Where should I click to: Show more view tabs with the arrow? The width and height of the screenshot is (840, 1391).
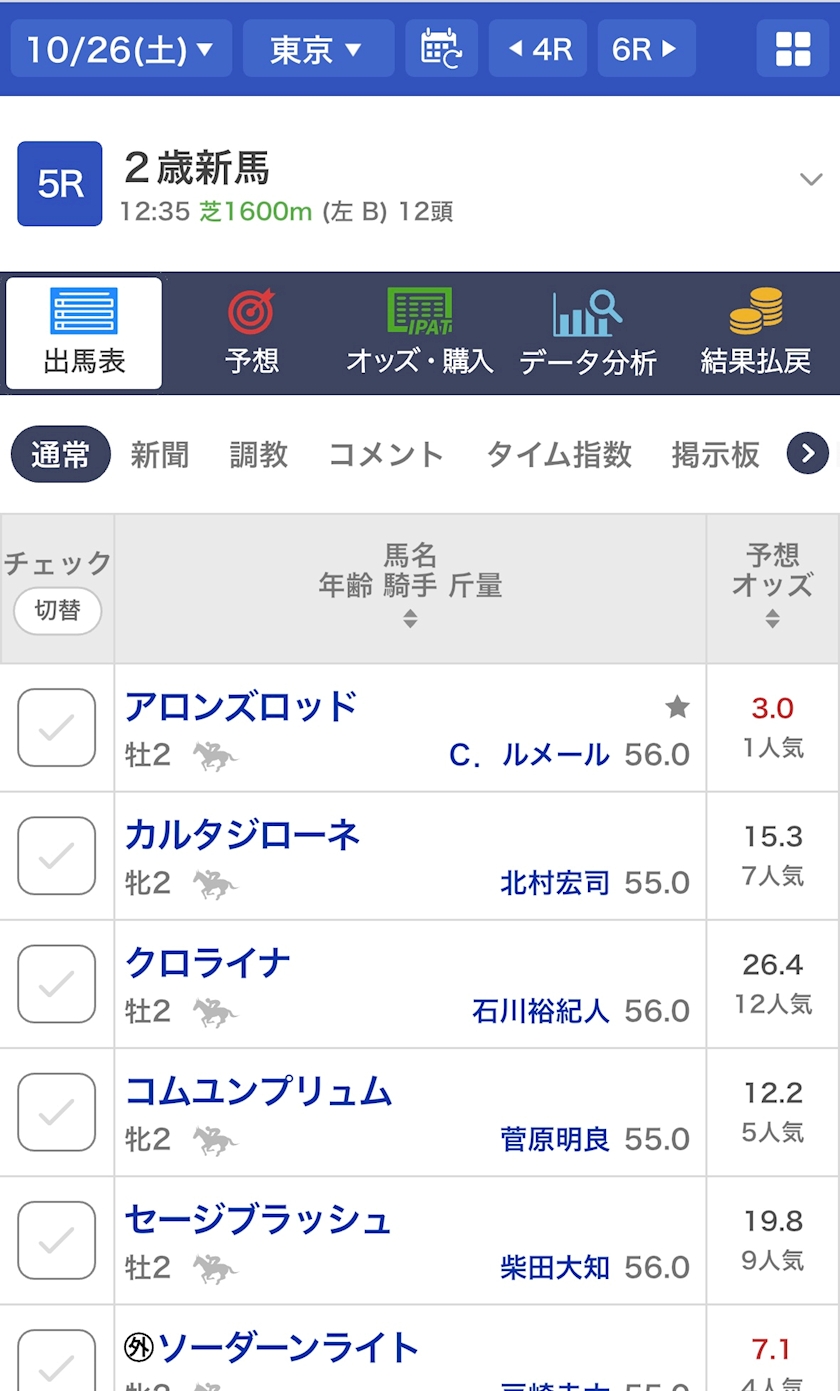click(808, 455)
